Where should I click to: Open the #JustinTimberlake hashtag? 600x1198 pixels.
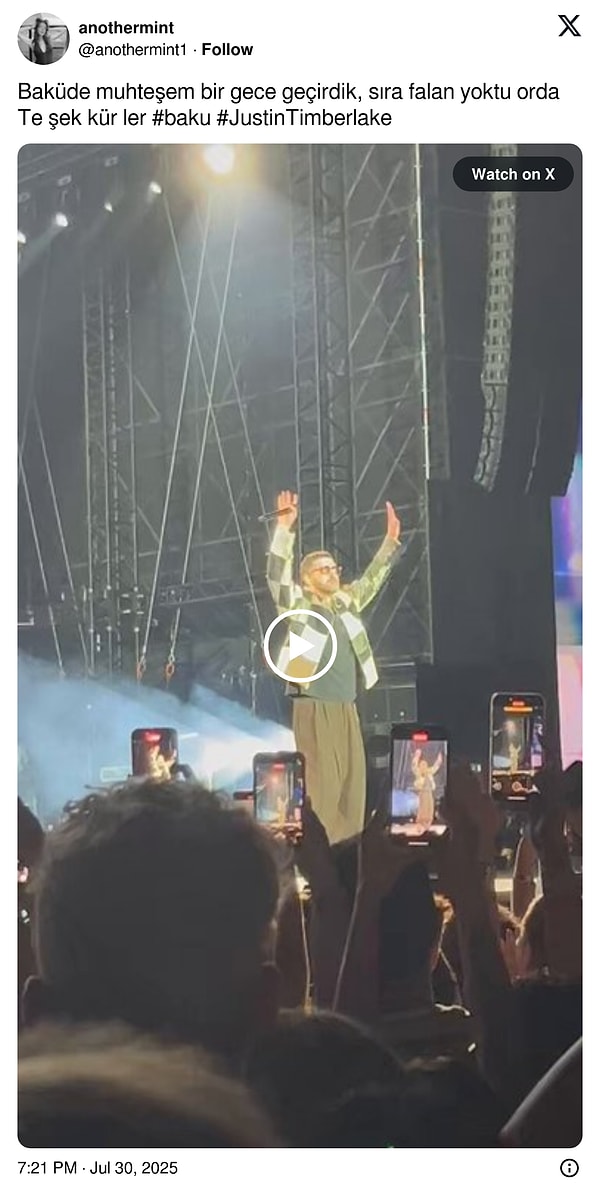[303, 118]
